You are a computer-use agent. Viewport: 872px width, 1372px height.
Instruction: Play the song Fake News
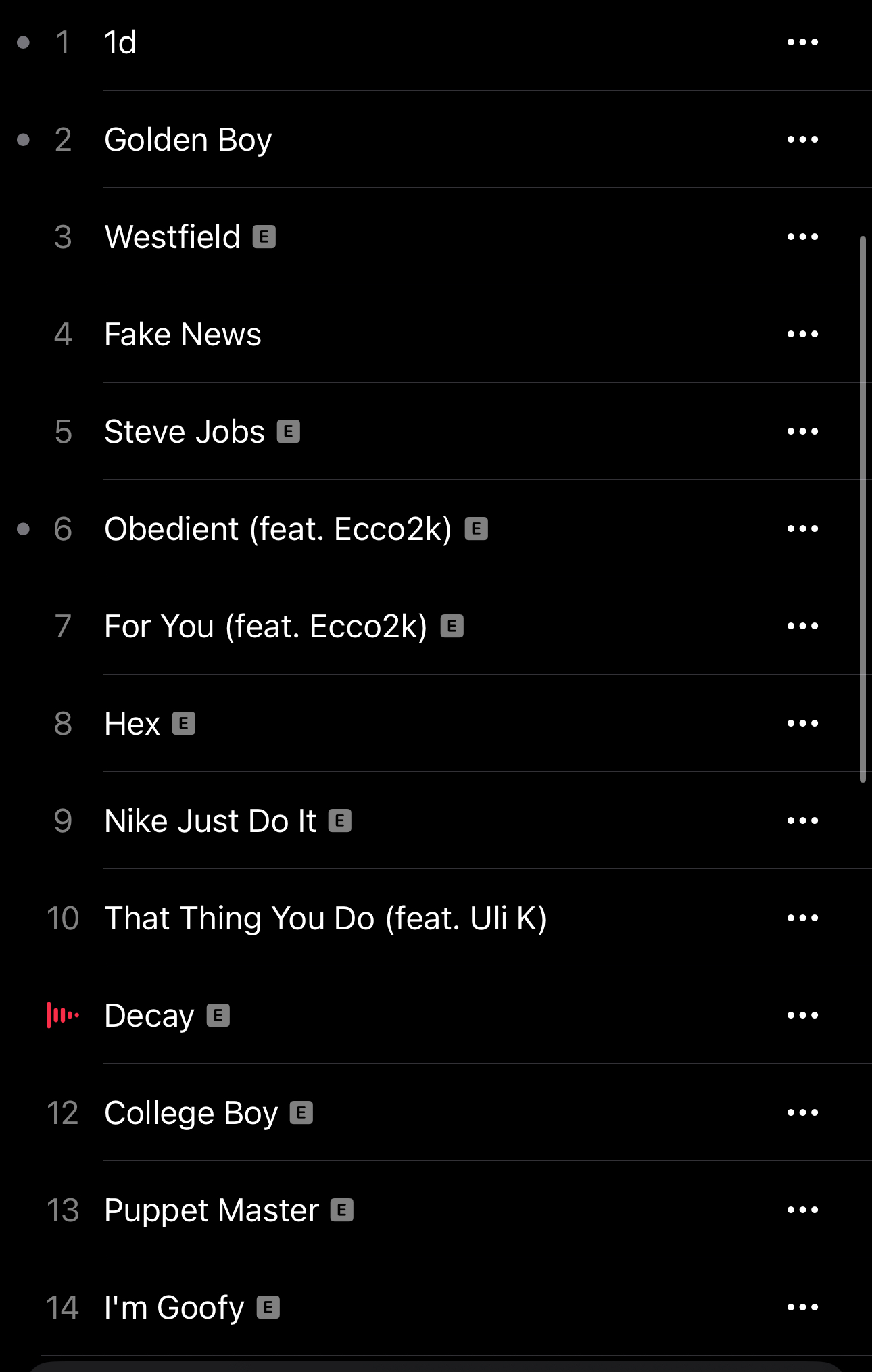point(183,335)
